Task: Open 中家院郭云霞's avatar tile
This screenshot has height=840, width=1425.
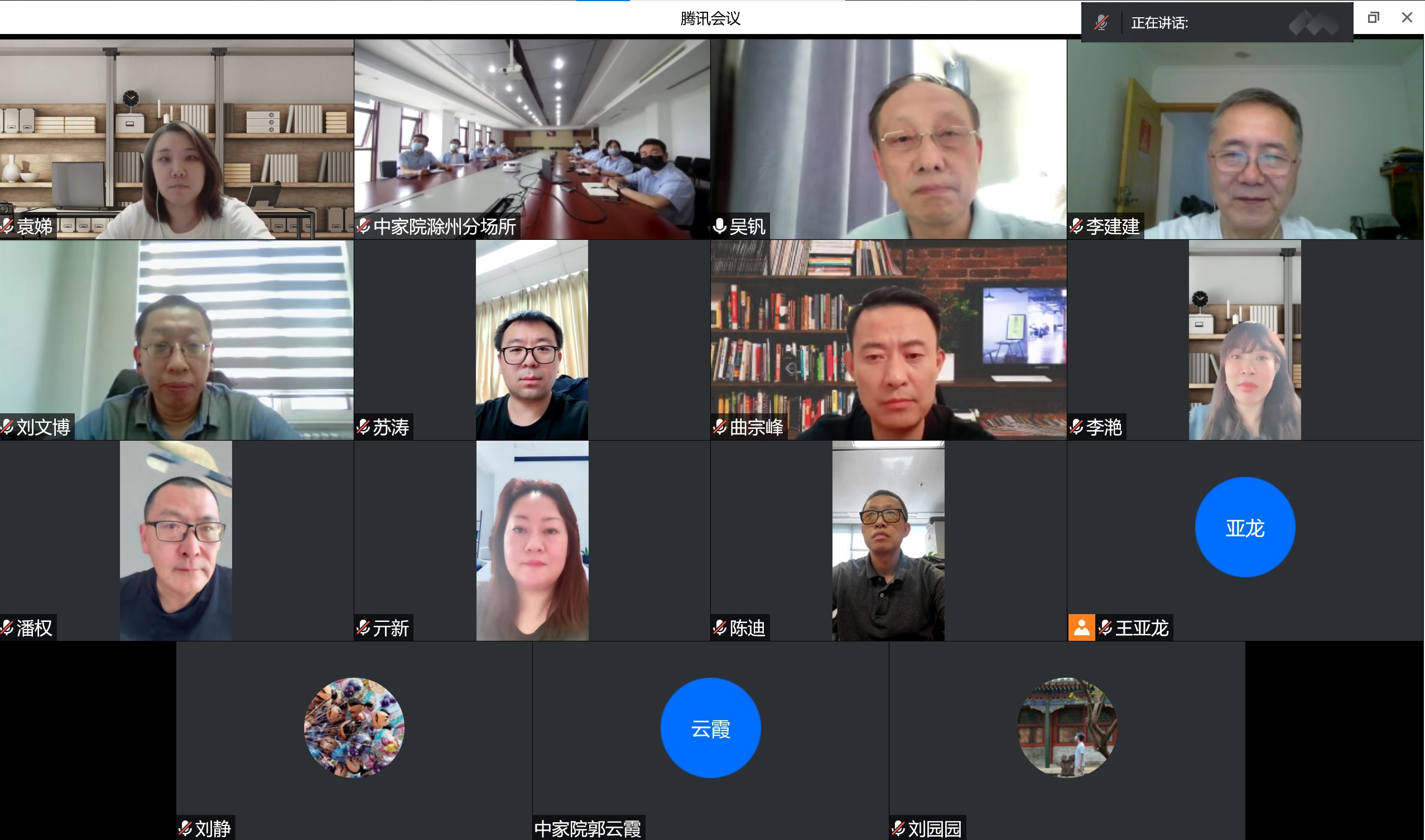Action: 710,728
